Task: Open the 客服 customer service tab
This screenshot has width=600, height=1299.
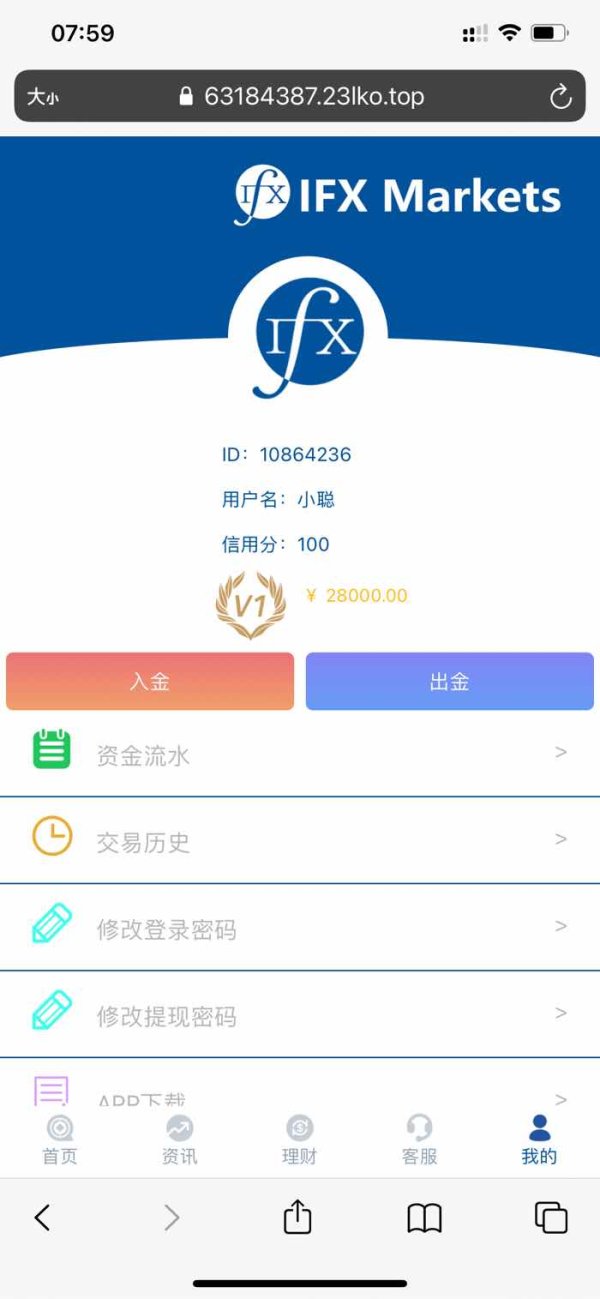Action: (x=420, y=1141)
